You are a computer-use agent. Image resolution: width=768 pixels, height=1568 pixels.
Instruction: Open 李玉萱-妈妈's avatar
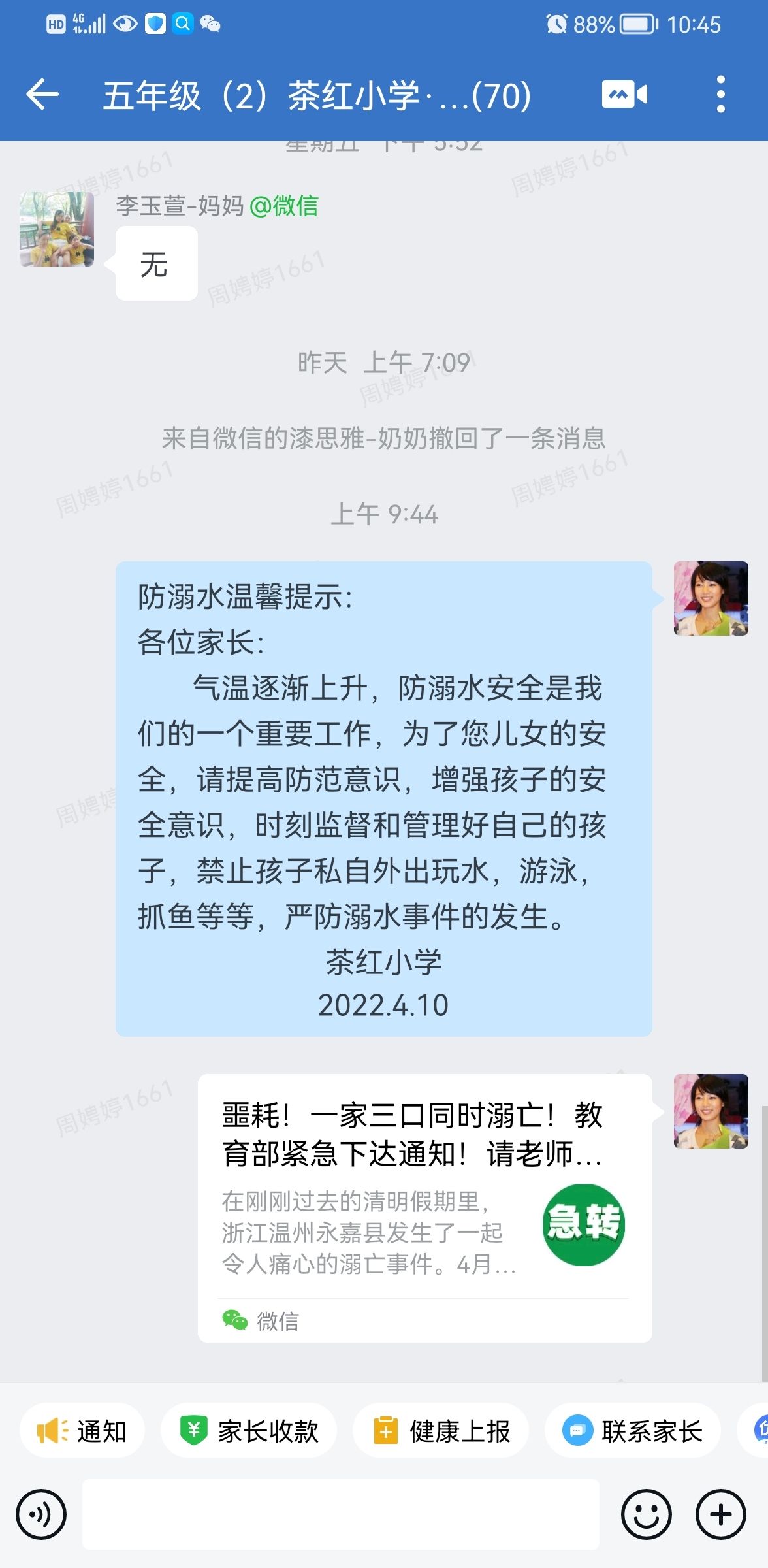(57, 229)
